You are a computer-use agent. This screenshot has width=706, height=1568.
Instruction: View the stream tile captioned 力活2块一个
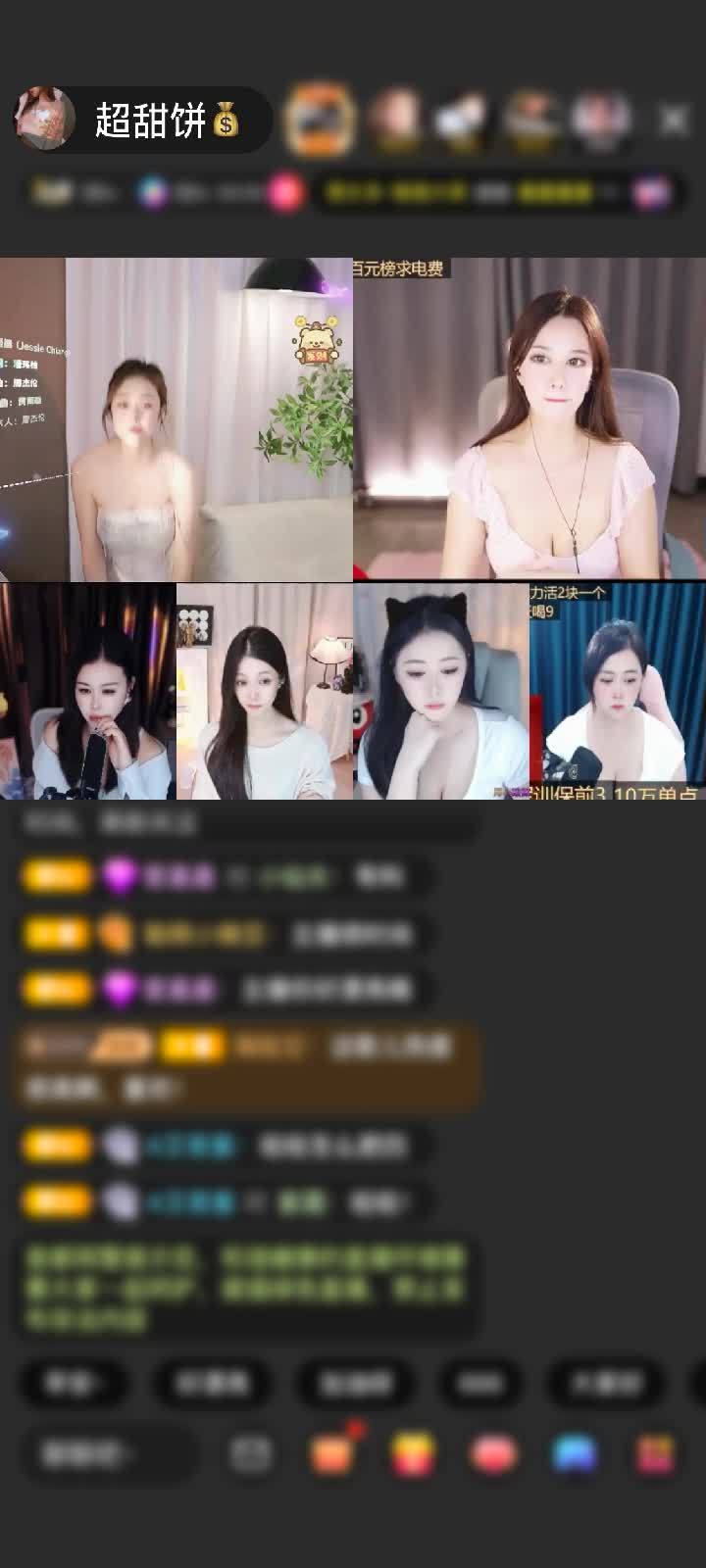tap(617, 692)
